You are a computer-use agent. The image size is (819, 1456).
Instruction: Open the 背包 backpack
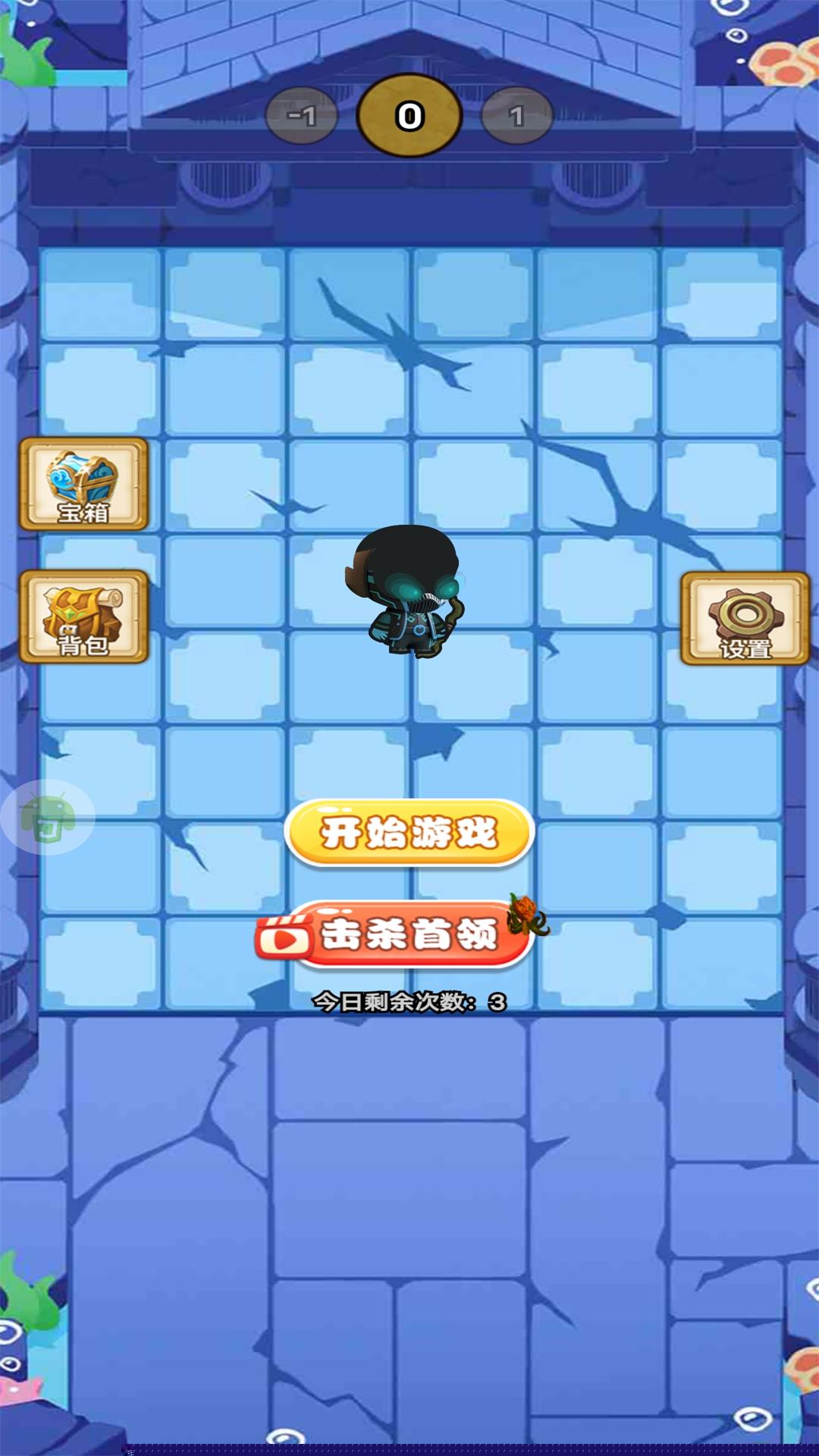[83, 617]
